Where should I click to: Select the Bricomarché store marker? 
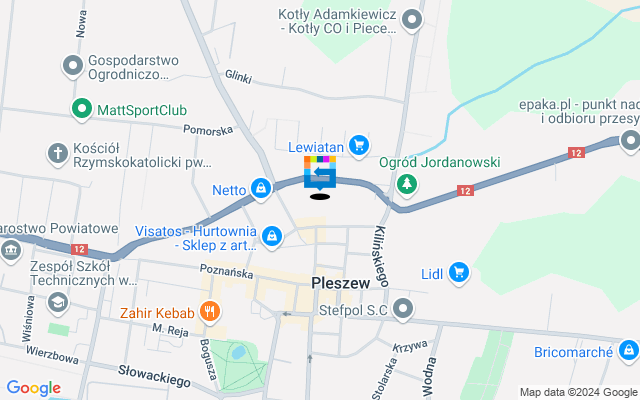(628, 350)
